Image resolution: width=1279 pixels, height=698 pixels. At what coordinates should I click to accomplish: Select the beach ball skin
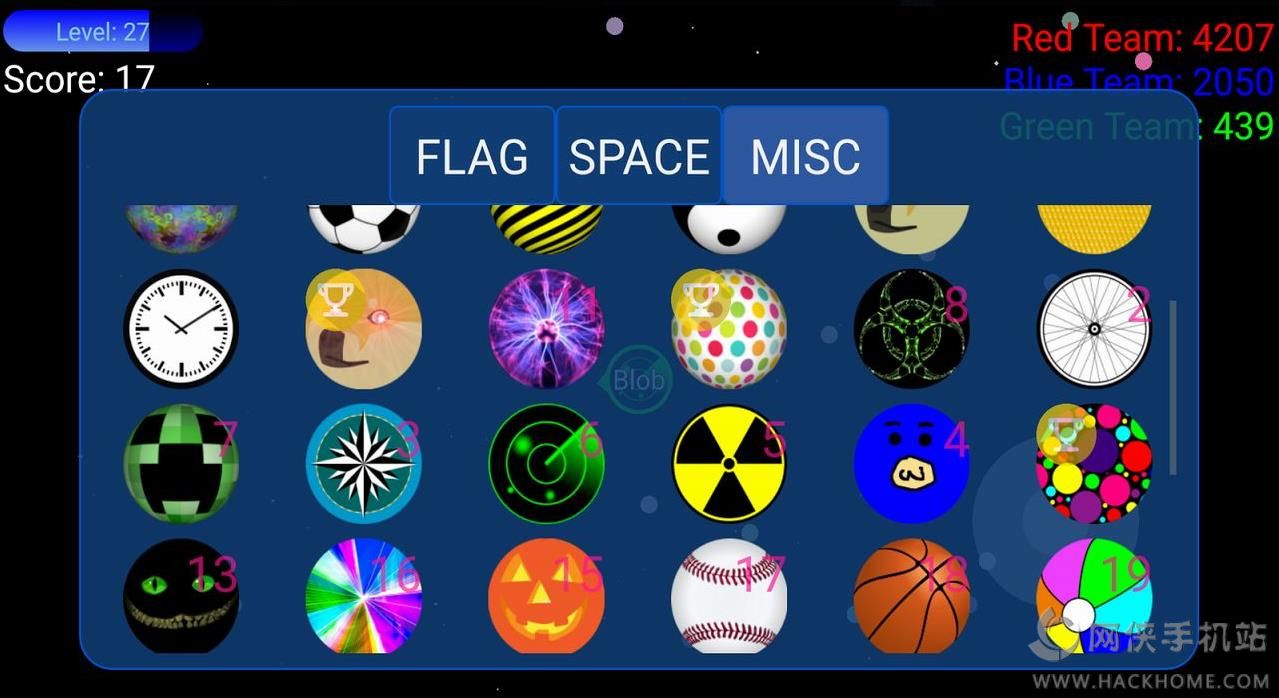pos(1094,596)
